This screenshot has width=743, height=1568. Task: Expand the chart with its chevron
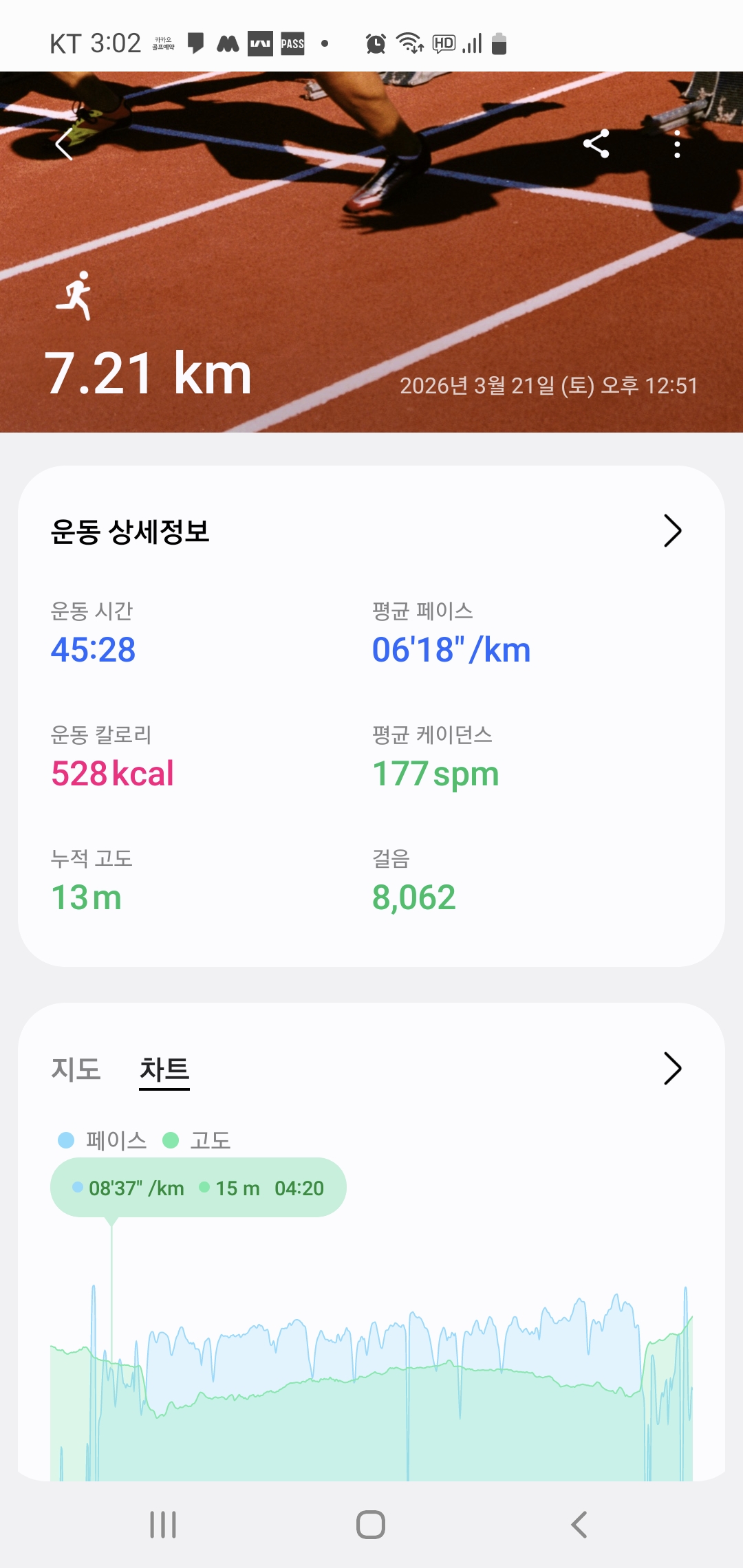[x=671, y=1069]
